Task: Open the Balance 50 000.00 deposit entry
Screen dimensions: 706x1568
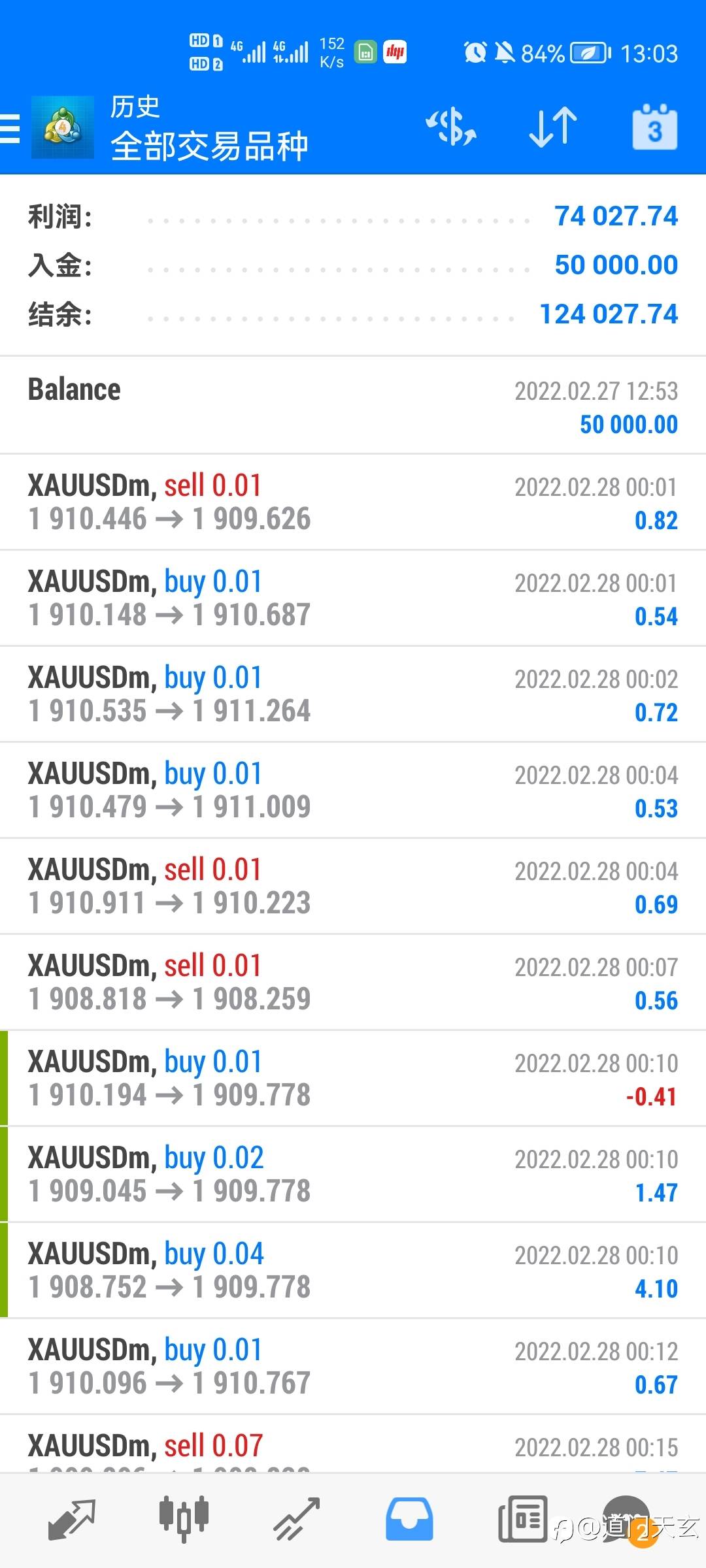Action: (x=353, y=406)
